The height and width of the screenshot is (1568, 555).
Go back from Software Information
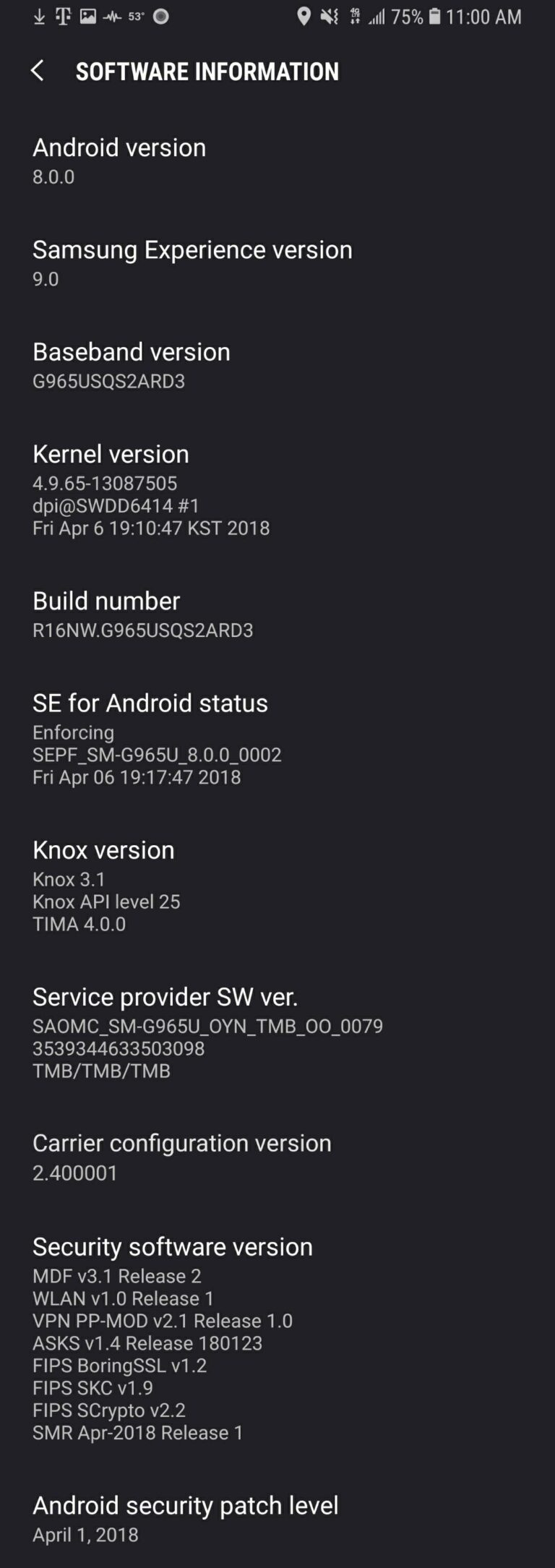click(38, 71)
